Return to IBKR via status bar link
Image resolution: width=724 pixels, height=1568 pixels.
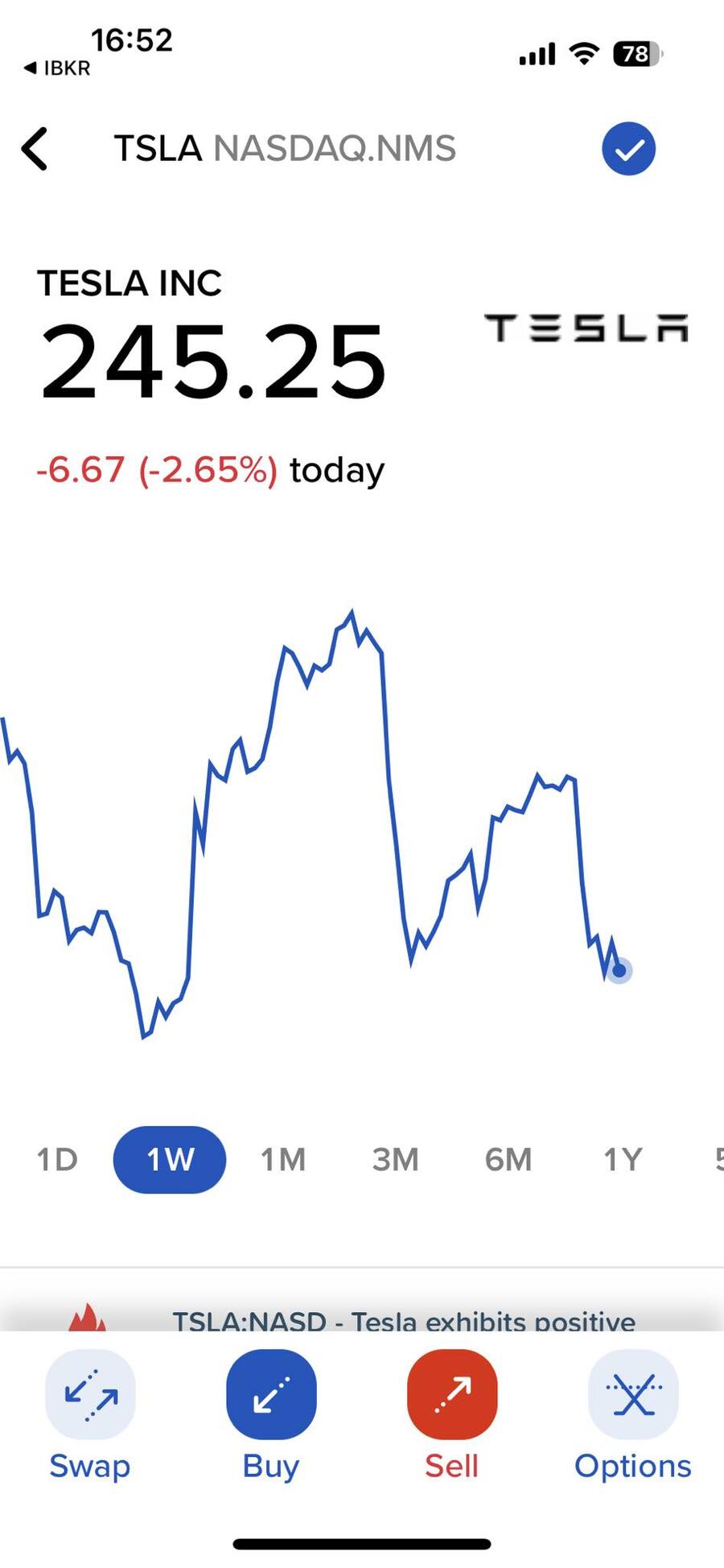click(x=57, y=68)
